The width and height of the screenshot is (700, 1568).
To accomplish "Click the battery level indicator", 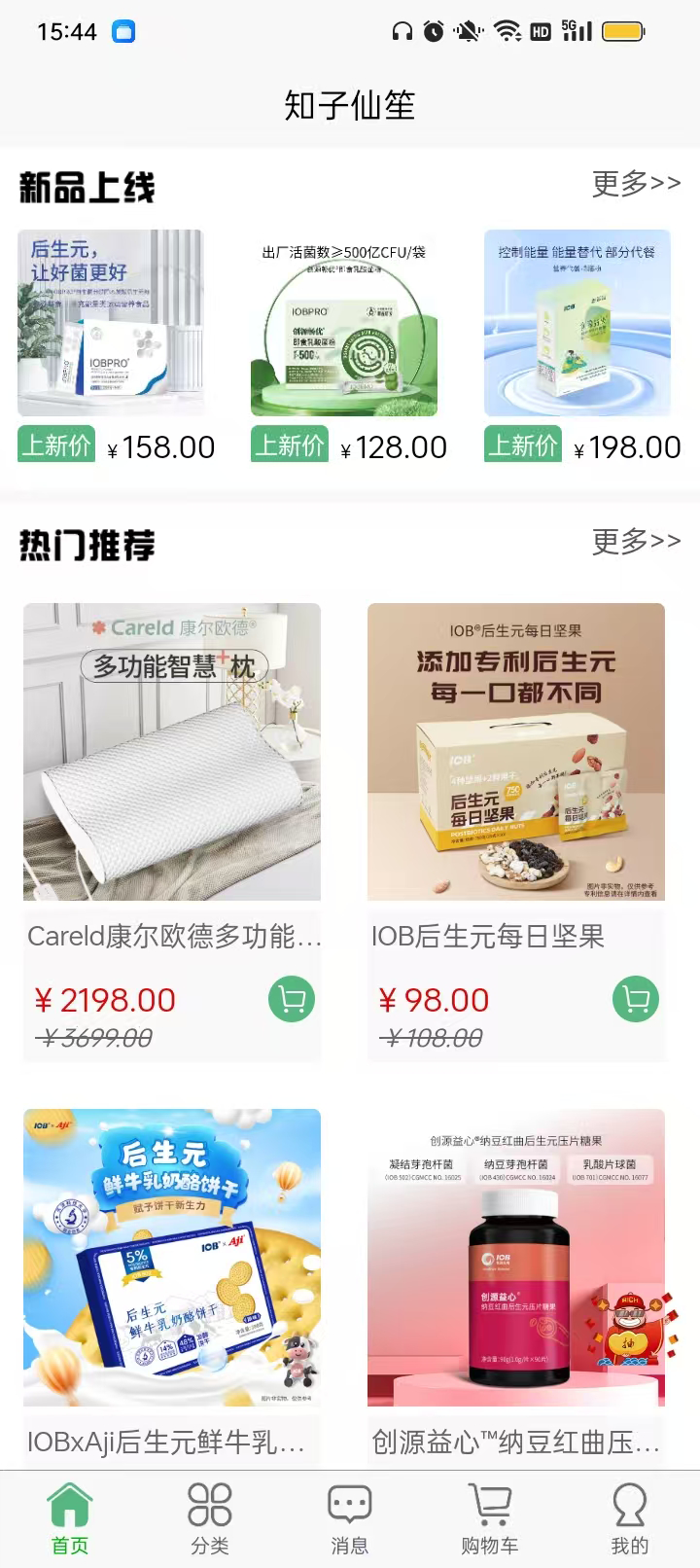I will click(622, 31).
